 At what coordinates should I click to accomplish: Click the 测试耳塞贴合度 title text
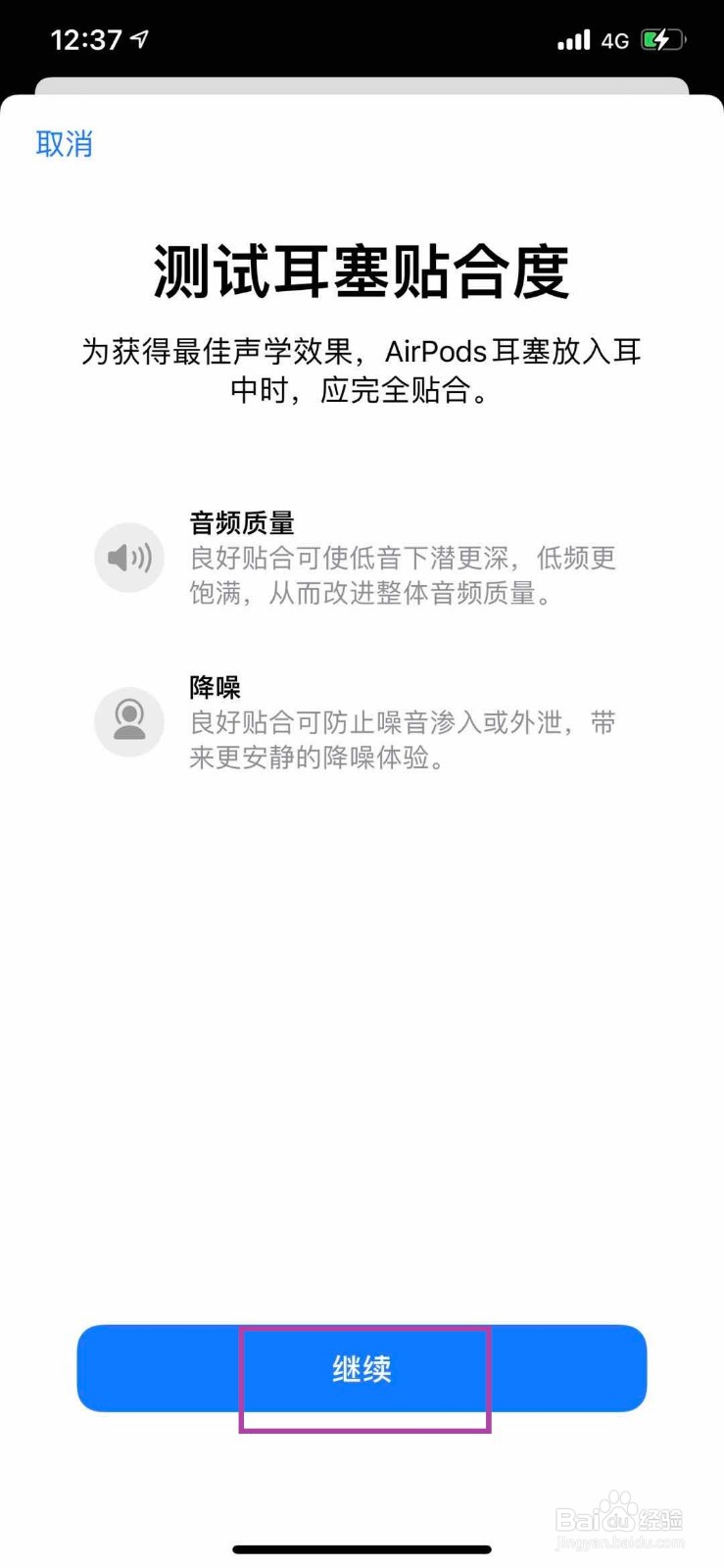coord(362,272)
